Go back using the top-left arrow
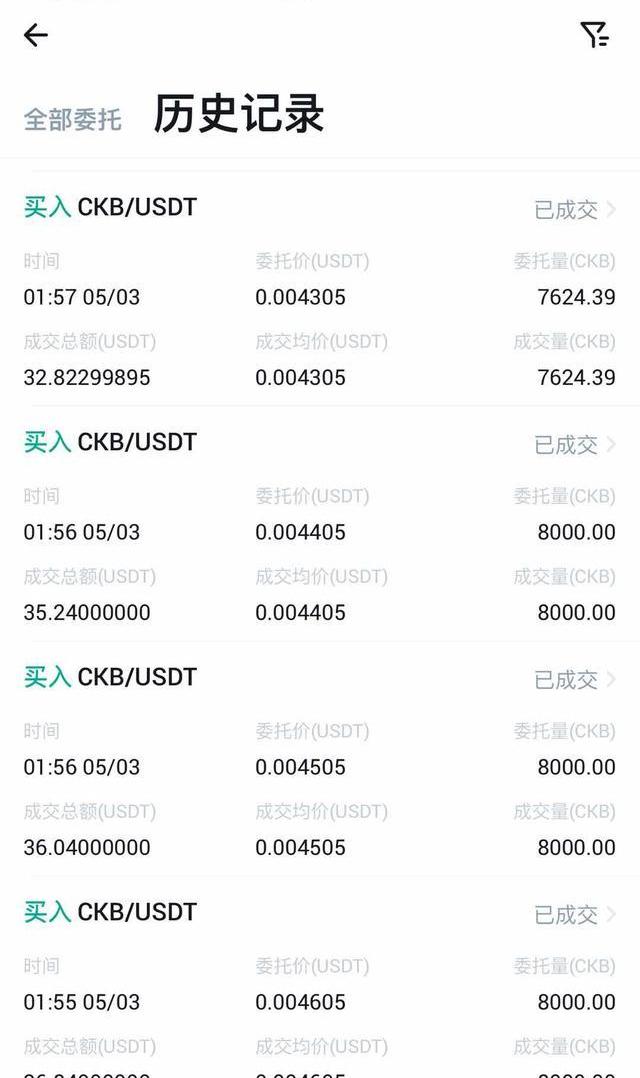This screenshot has height=1078, width=640. click(36, 35)
